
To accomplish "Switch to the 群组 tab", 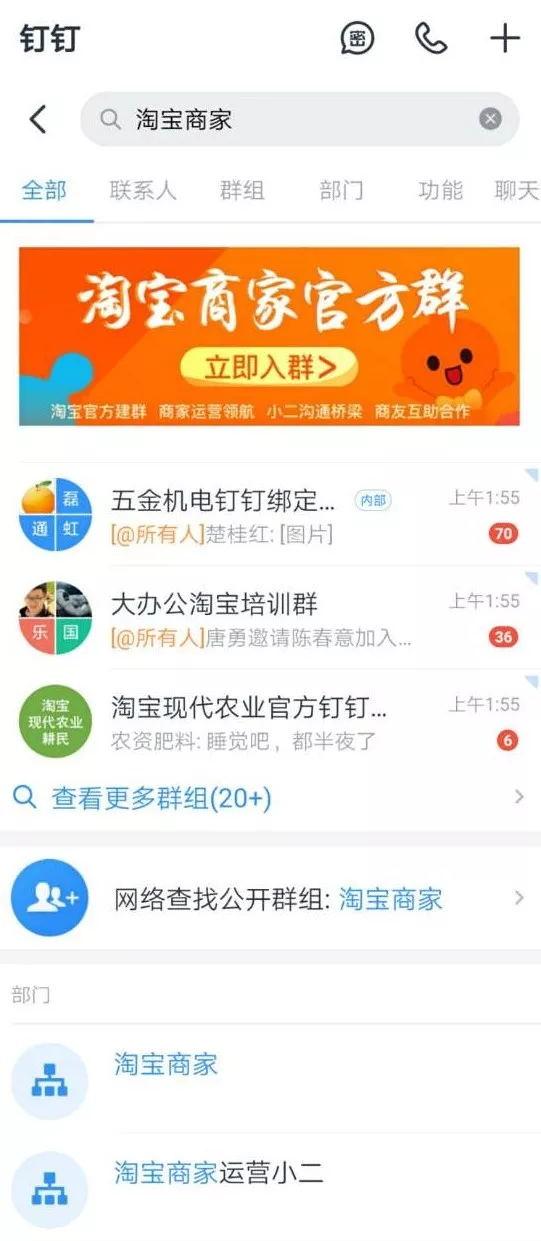I will click(242, 191).
